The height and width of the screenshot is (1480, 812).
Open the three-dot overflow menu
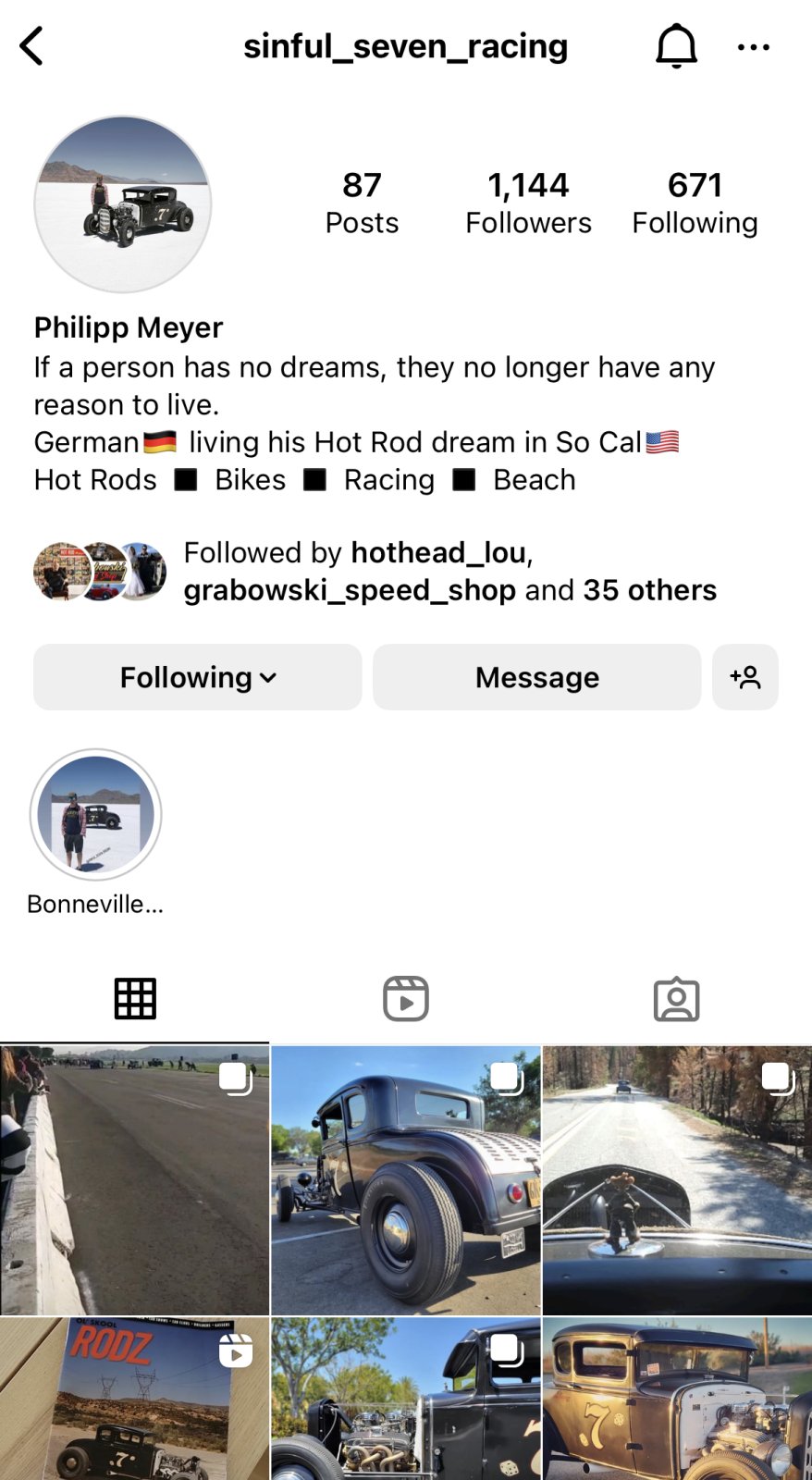(x=753, y=46)
